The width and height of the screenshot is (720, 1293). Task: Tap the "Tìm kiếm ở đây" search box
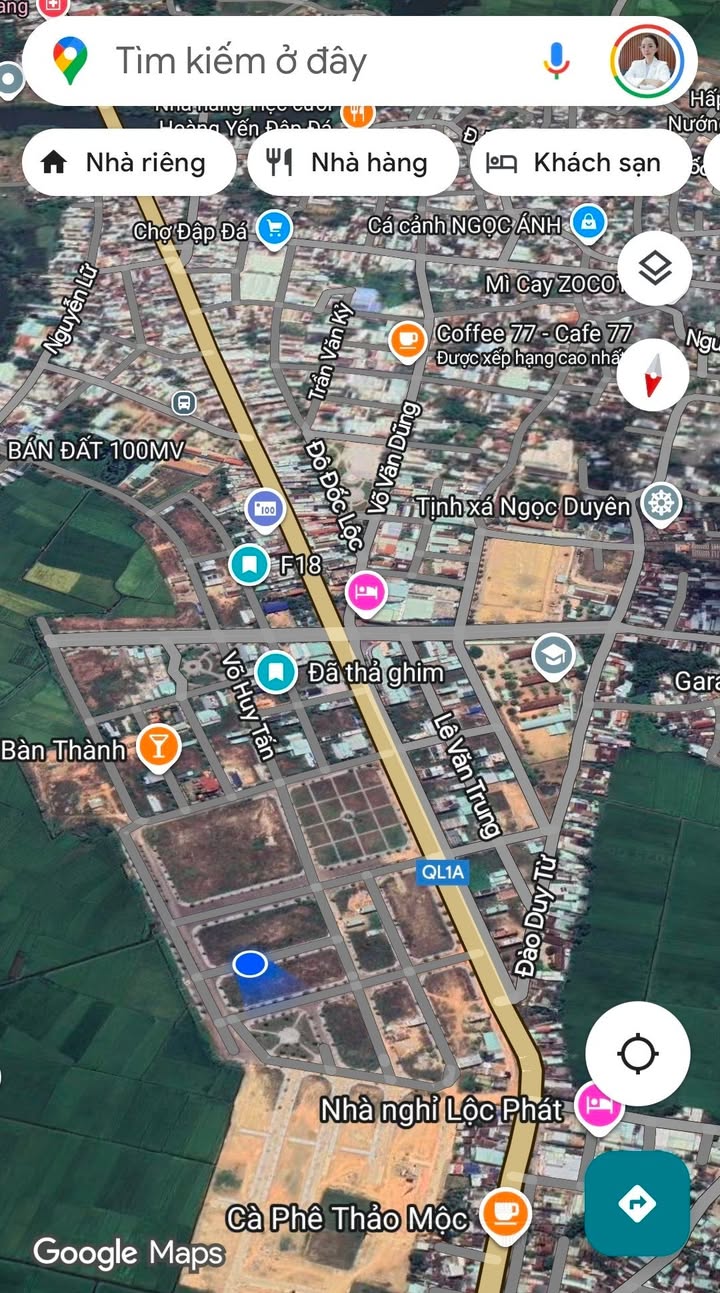click(x=300, y=61)
